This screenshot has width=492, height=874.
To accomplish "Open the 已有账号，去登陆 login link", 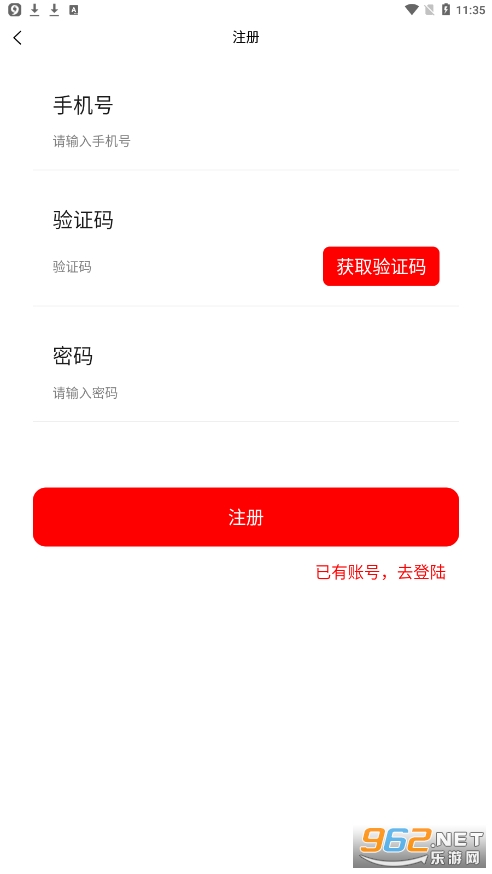I will click(381, 572).
